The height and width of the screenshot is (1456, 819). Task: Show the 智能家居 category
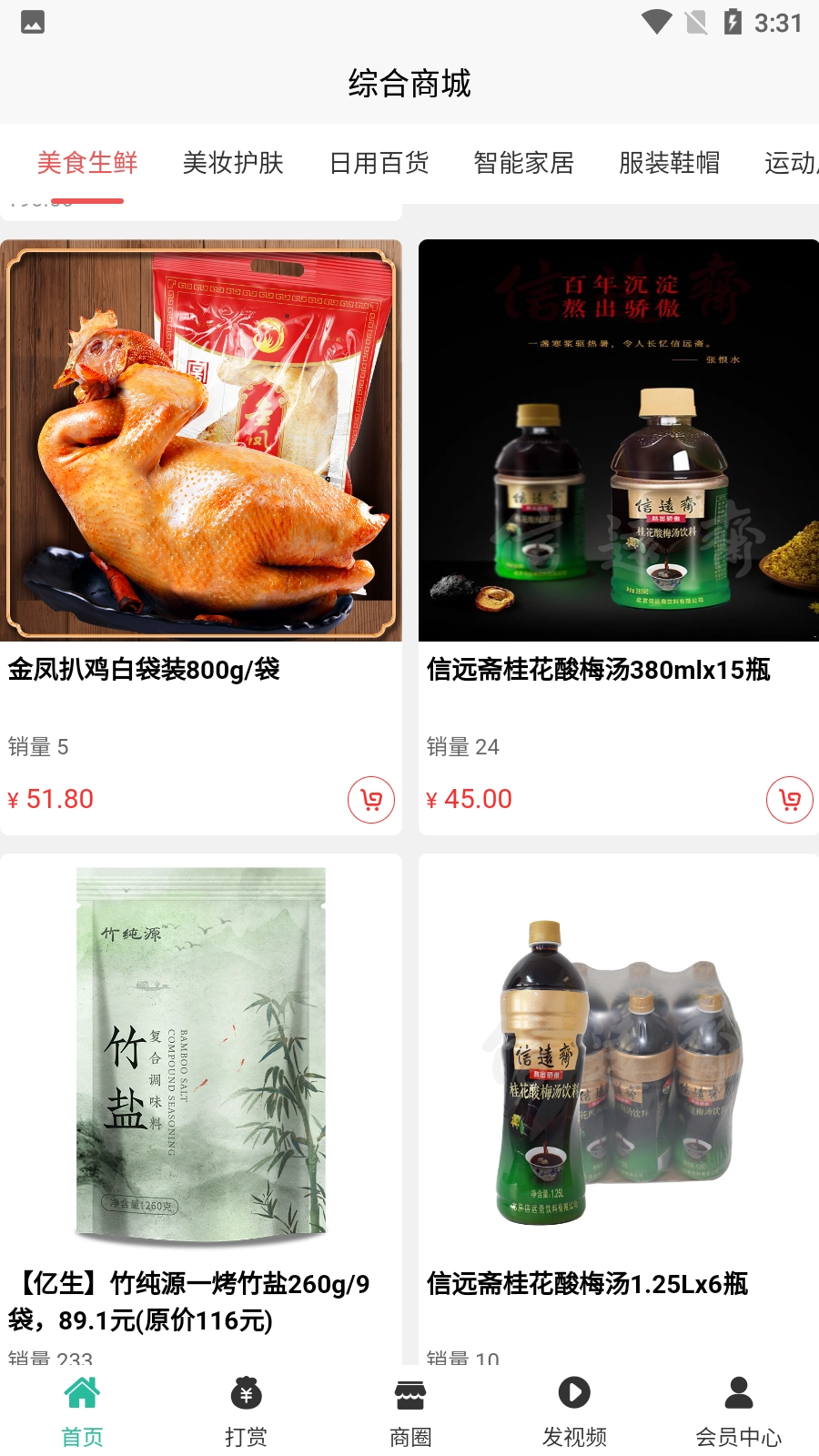(x=524, y=163)
